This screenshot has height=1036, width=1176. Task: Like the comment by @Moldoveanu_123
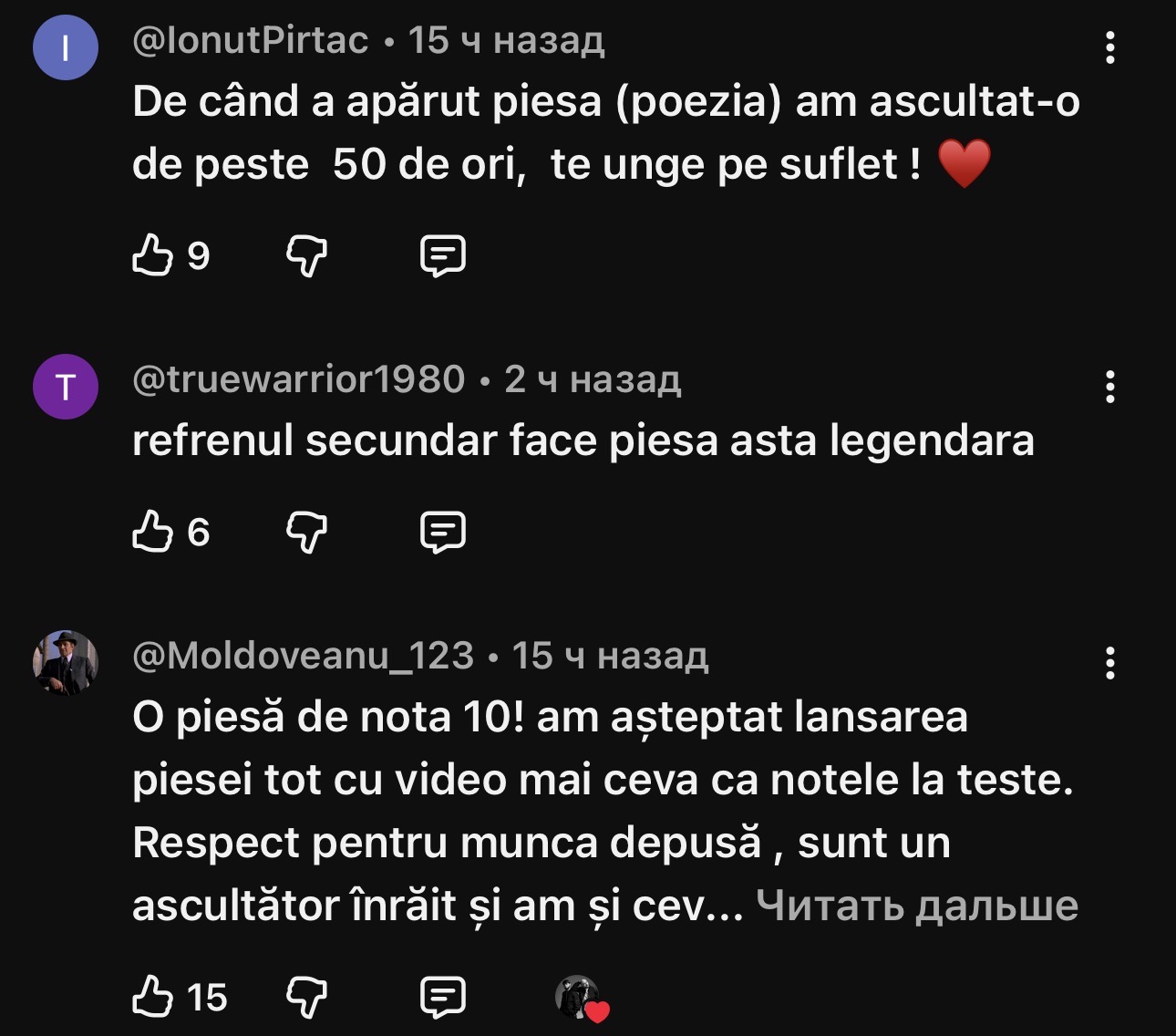click(x=152, y=997)
